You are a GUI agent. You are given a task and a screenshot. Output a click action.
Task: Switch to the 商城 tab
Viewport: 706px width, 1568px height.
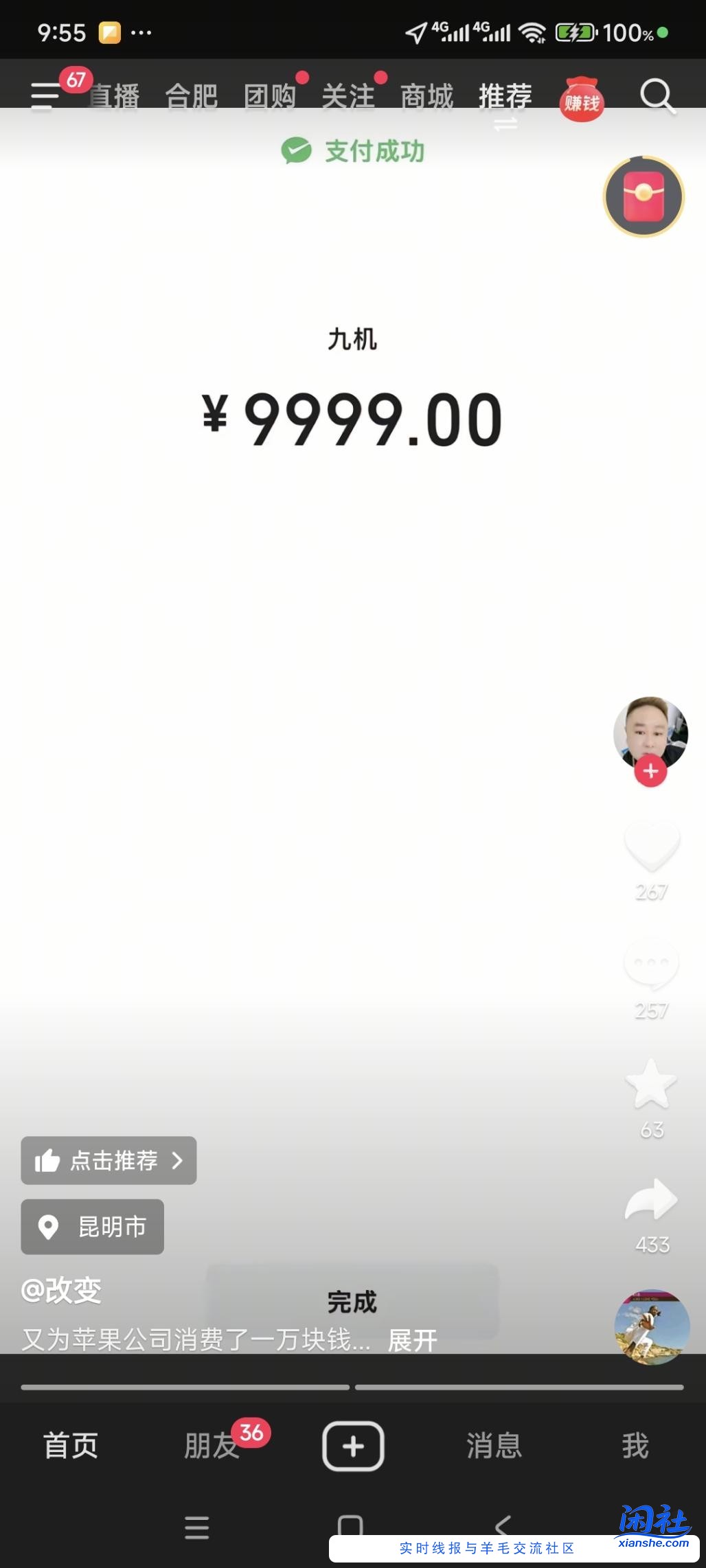pos(426,96)
